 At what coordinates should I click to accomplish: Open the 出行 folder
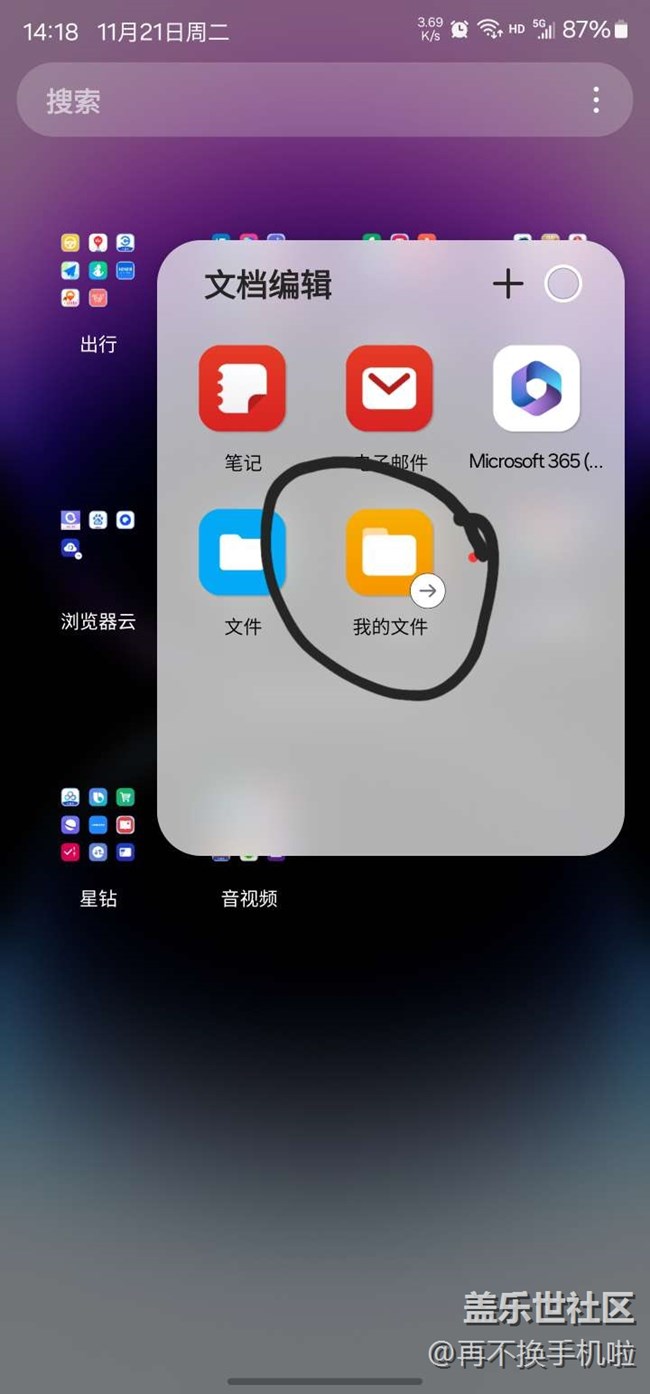click(x=98, y=271)
